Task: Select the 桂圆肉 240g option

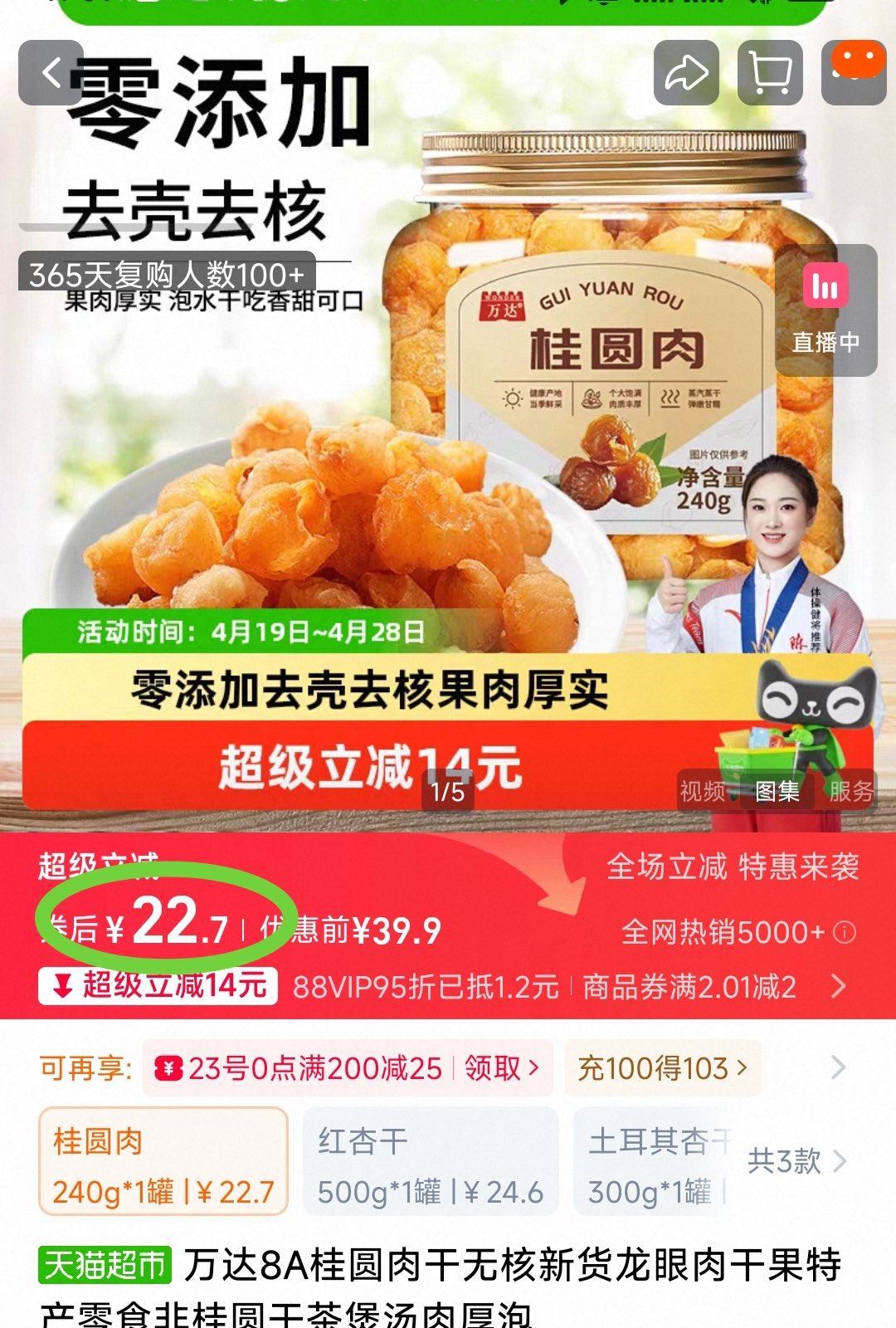Action: 163,1161
